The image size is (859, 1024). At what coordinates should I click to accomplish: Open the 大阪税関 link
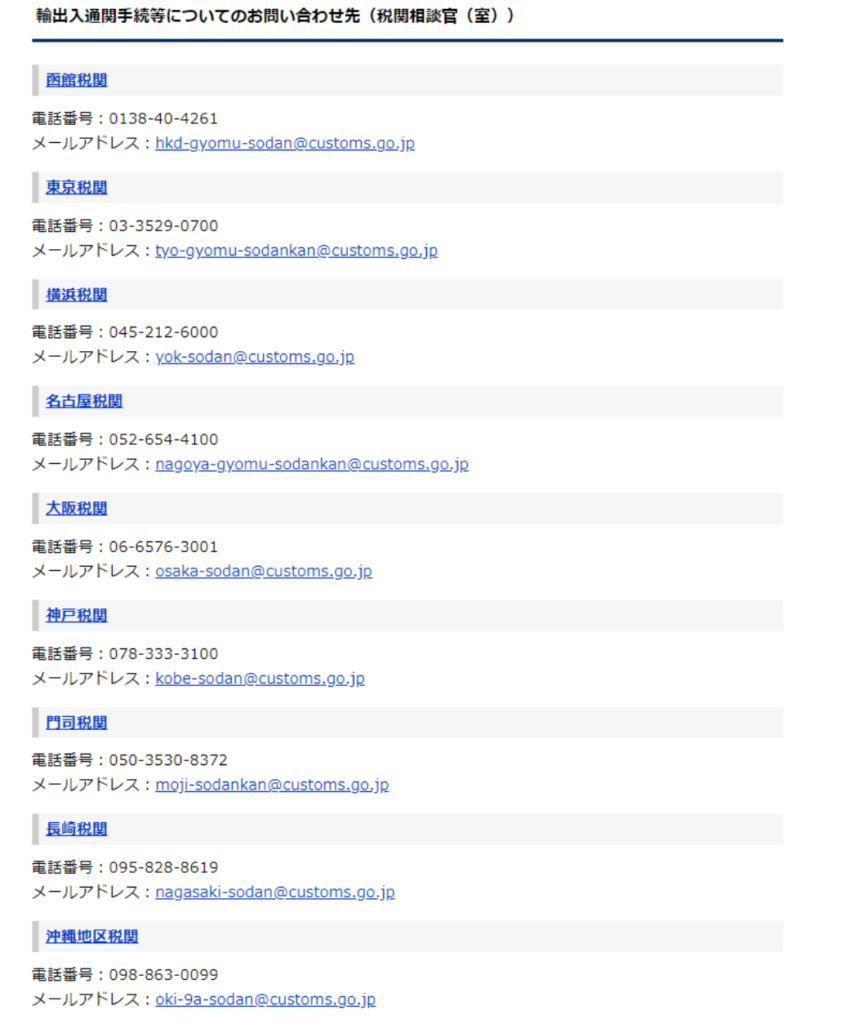[x=76, y=508]
